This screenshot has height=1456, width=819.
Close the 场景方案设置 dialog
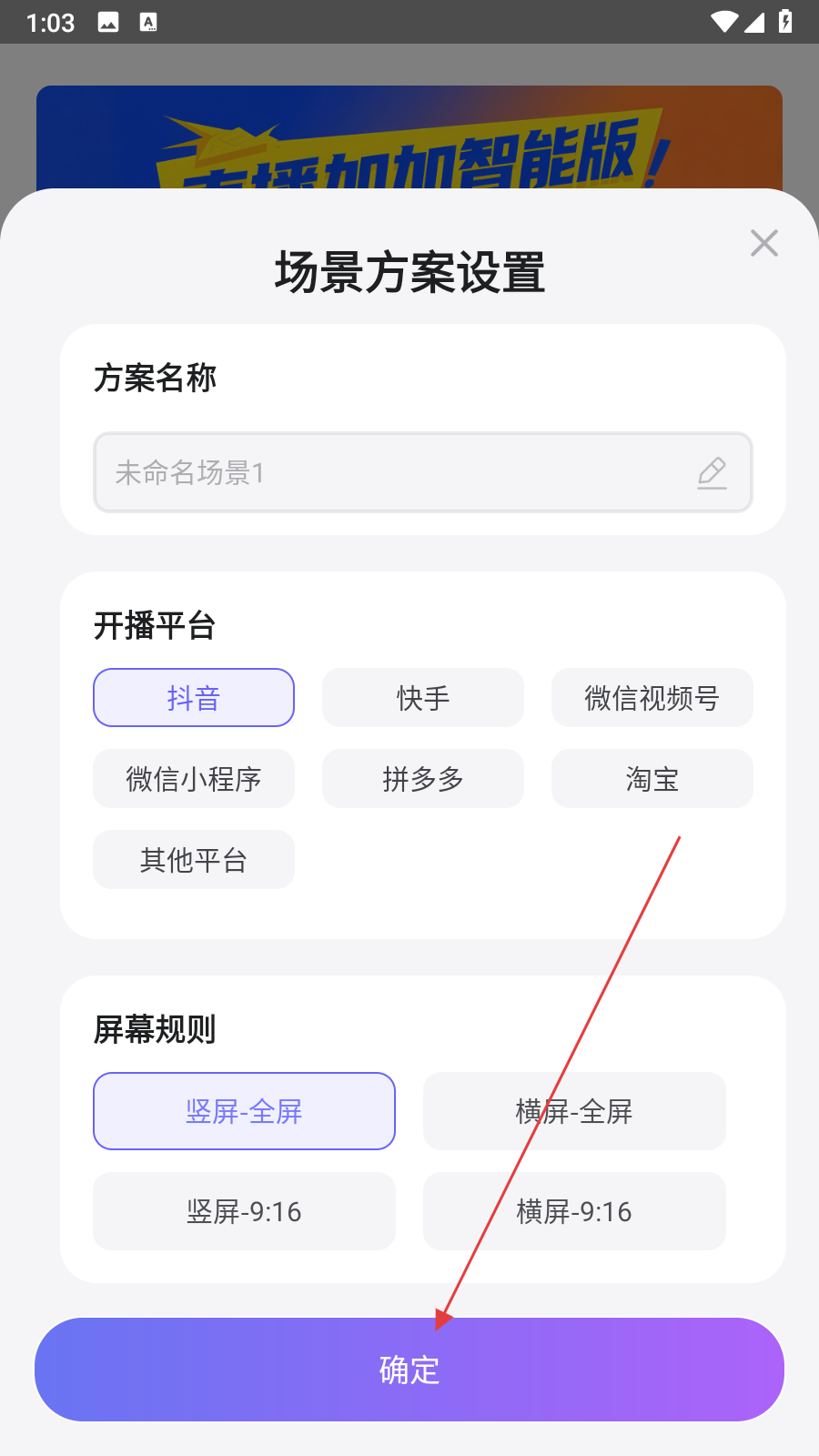click(763, 243)
